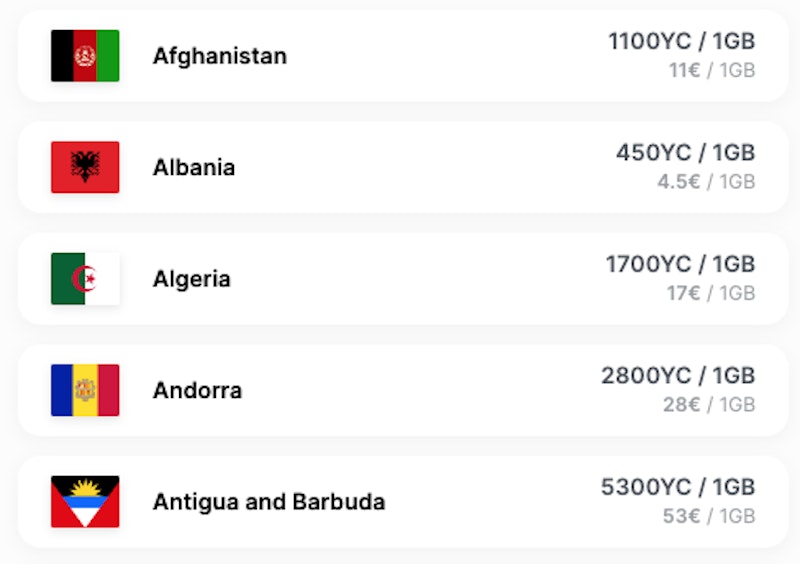This screenshot has height=564, width=800.
Task: Open the Andorra country row
Action: 400,390
